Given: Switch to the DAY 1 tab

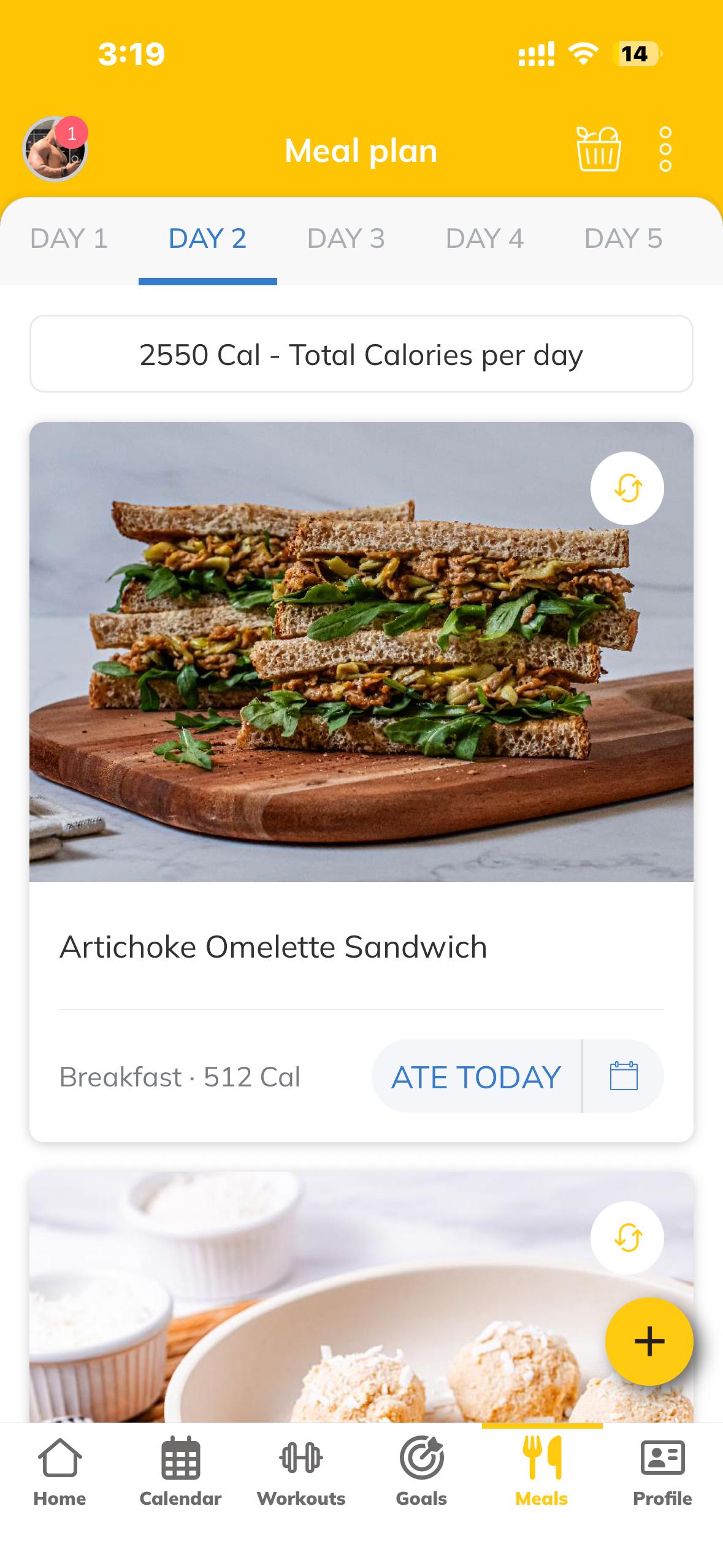Looking at the screenshot, I should (x=69, y=239).
